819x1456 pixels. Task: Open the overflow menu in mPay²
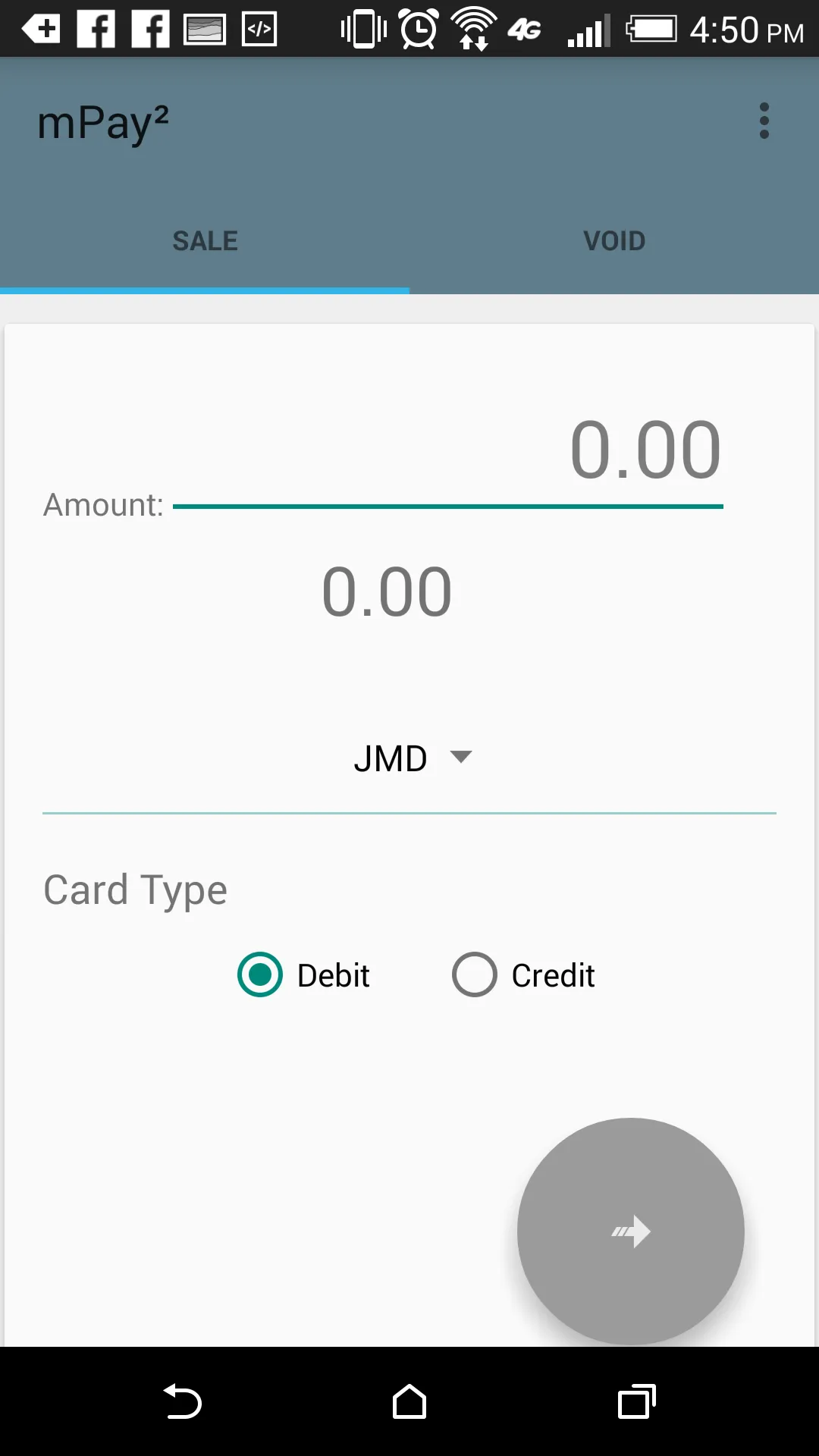point(764,121)
